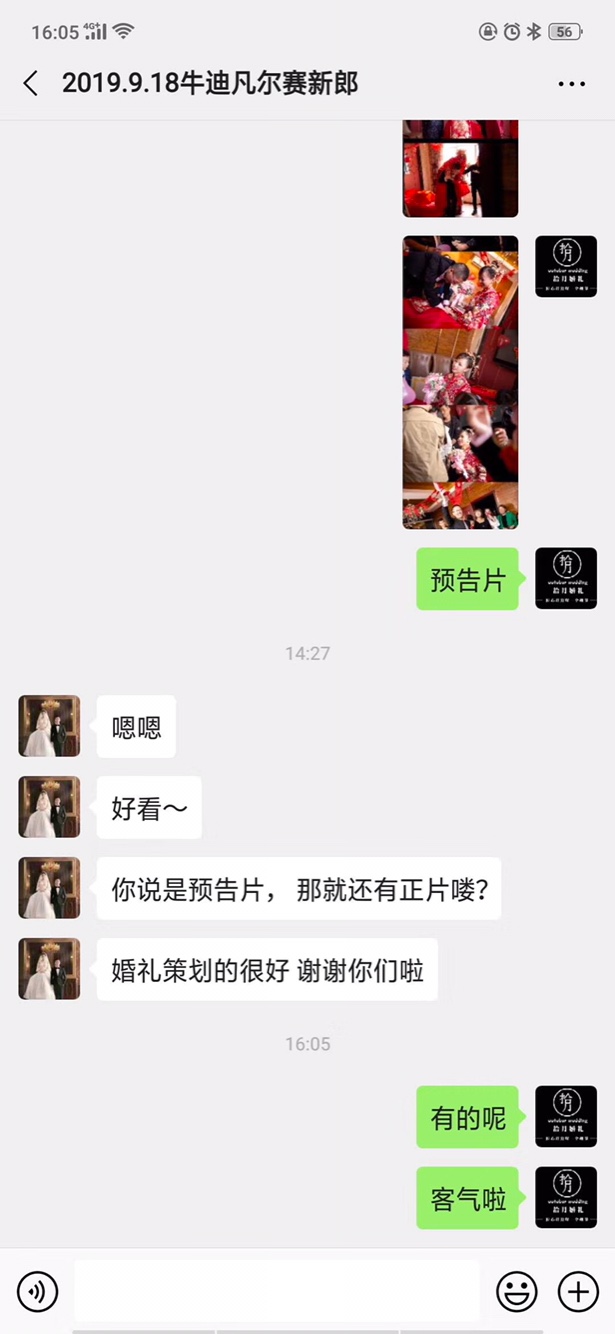Switch to voice message input
The image size is (615, 1334).
38,1292
